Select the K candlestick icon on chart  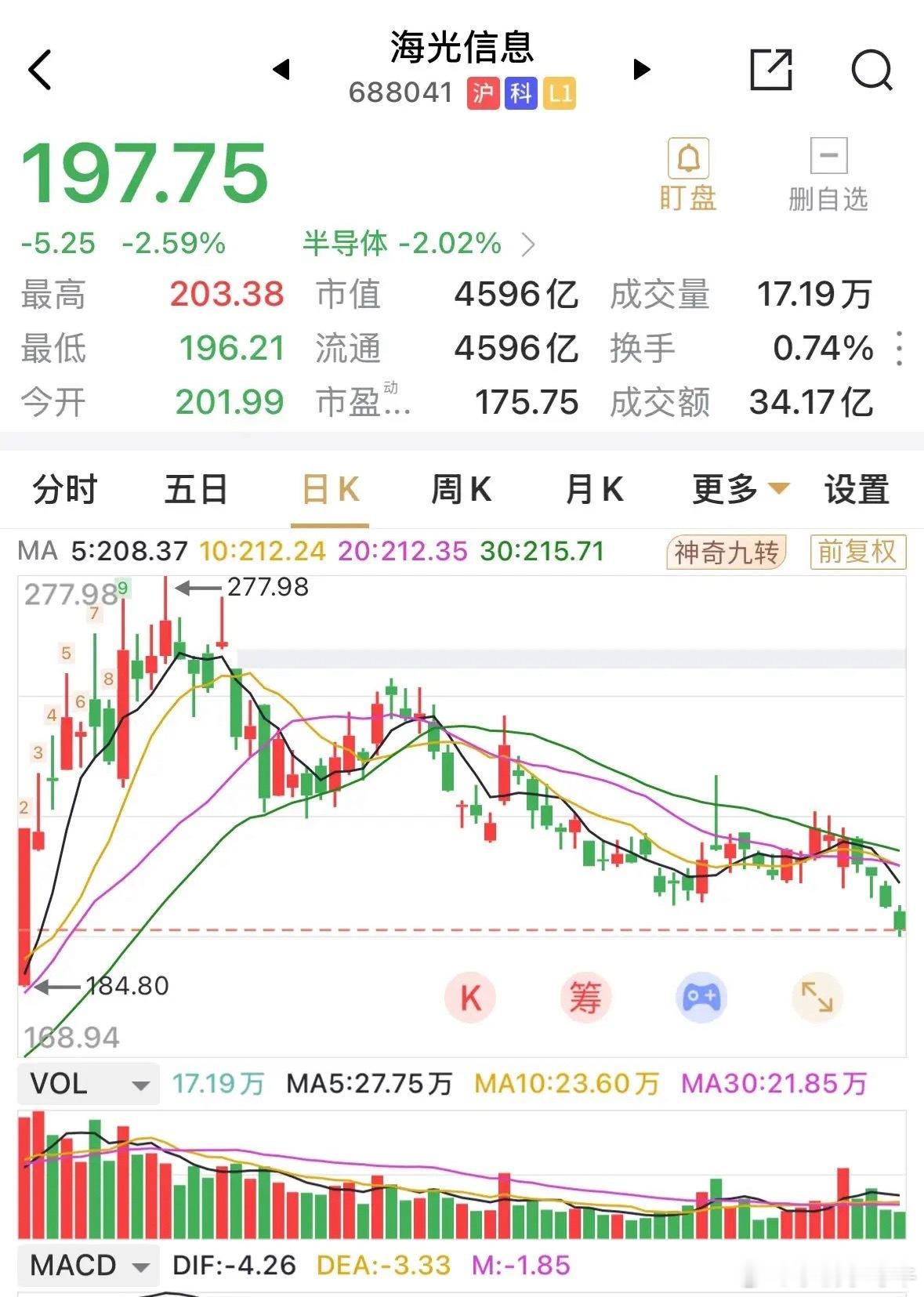click(471, 996)
